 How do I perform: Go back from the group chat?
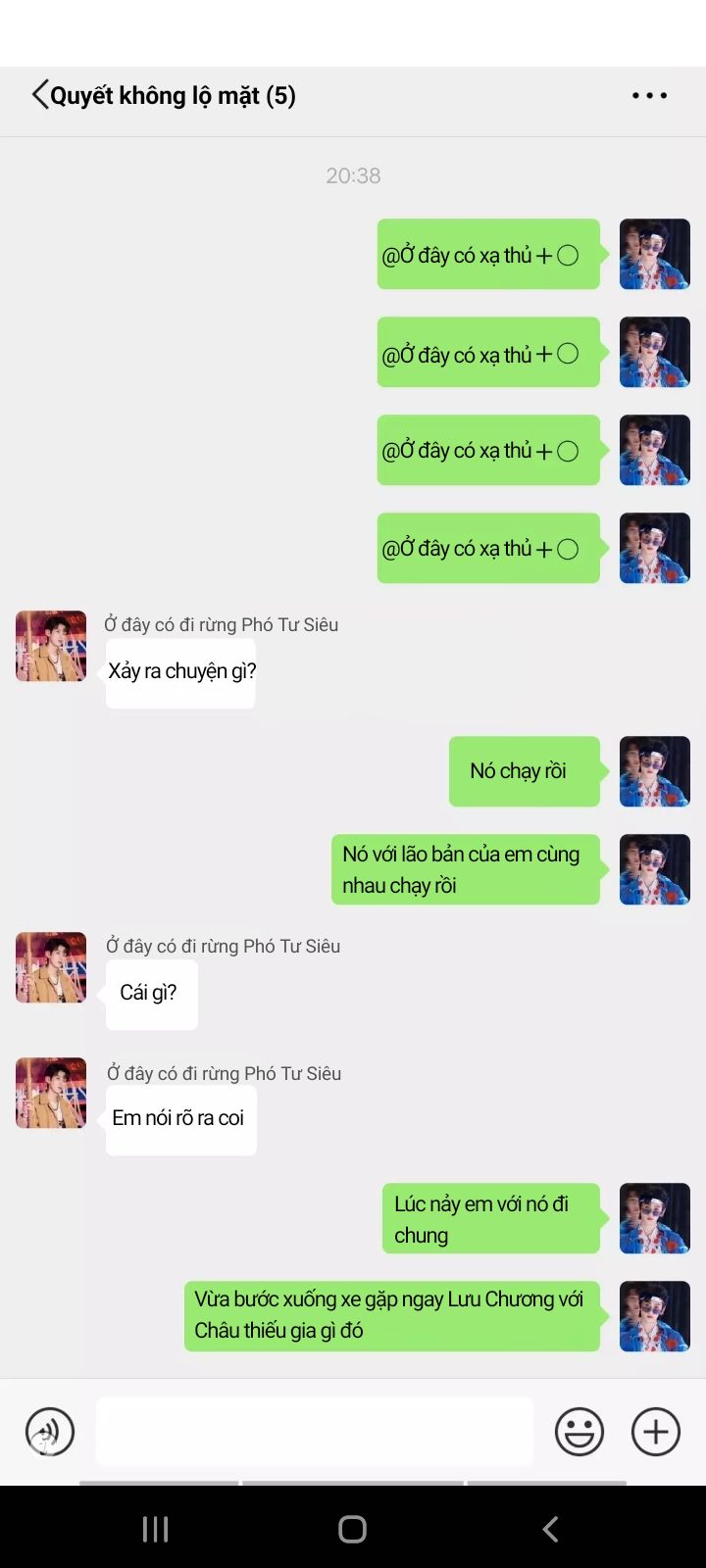point(40,95)
